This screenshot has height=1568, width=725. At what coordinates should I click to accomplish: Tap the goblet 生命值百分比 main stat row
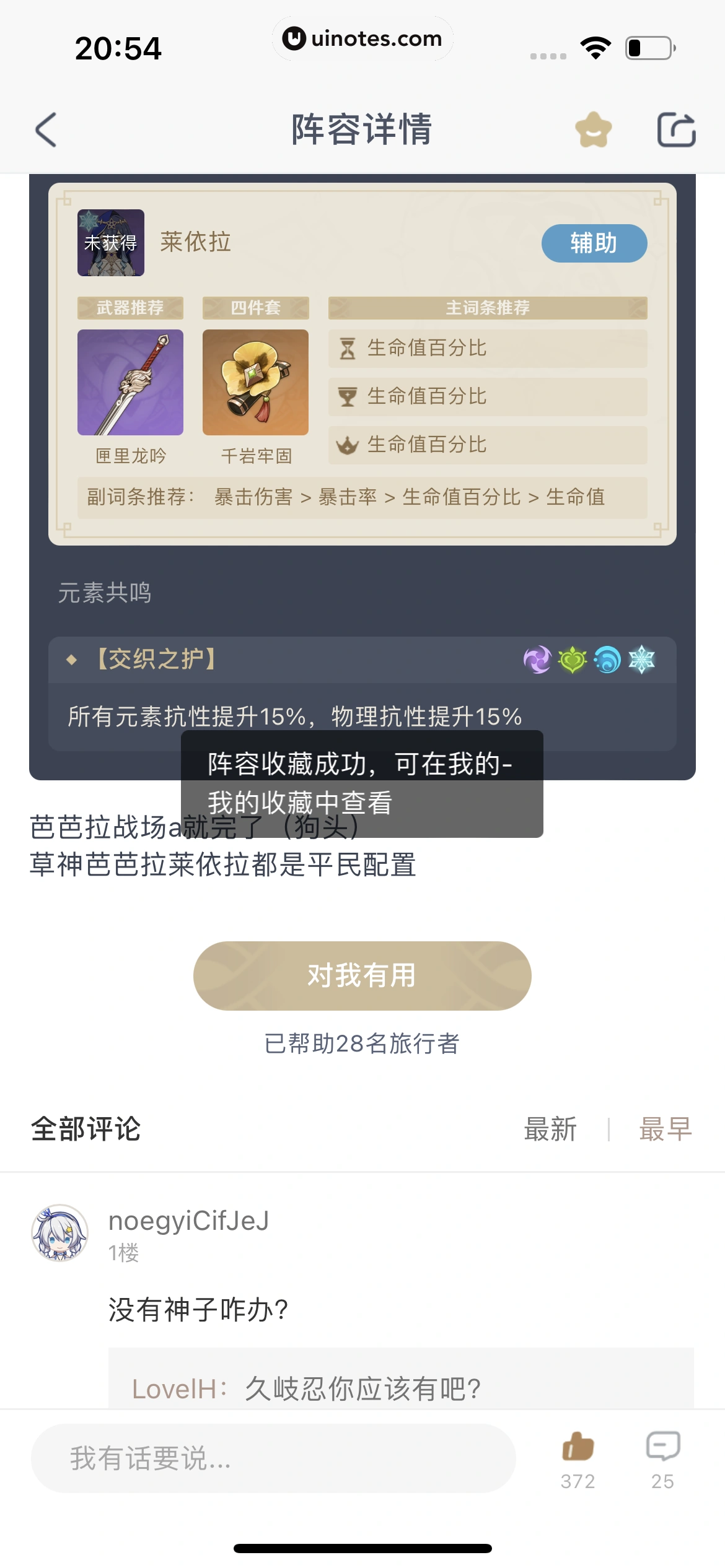487,396
